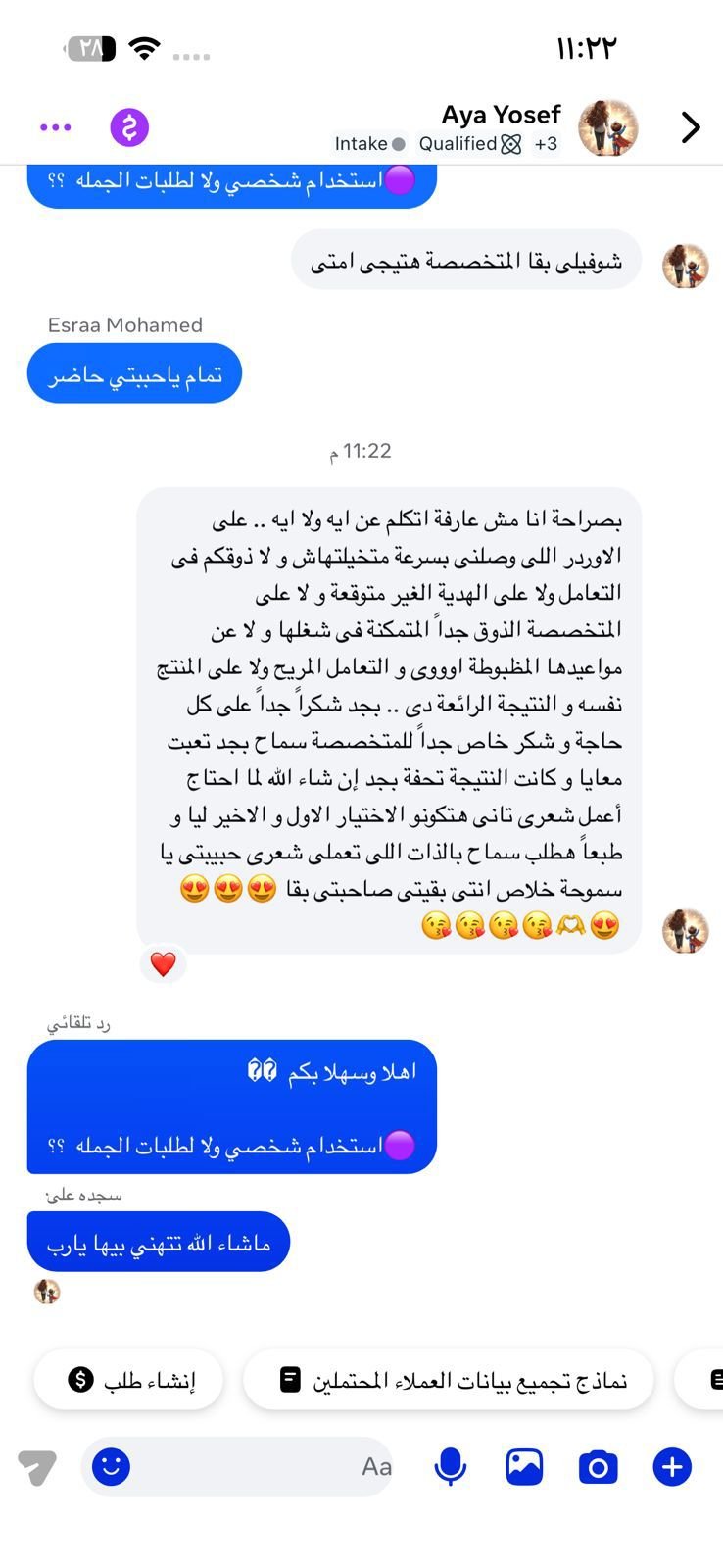Tap the blue plus icon for more actions

pyautogui.click(x=671, y=1466)
